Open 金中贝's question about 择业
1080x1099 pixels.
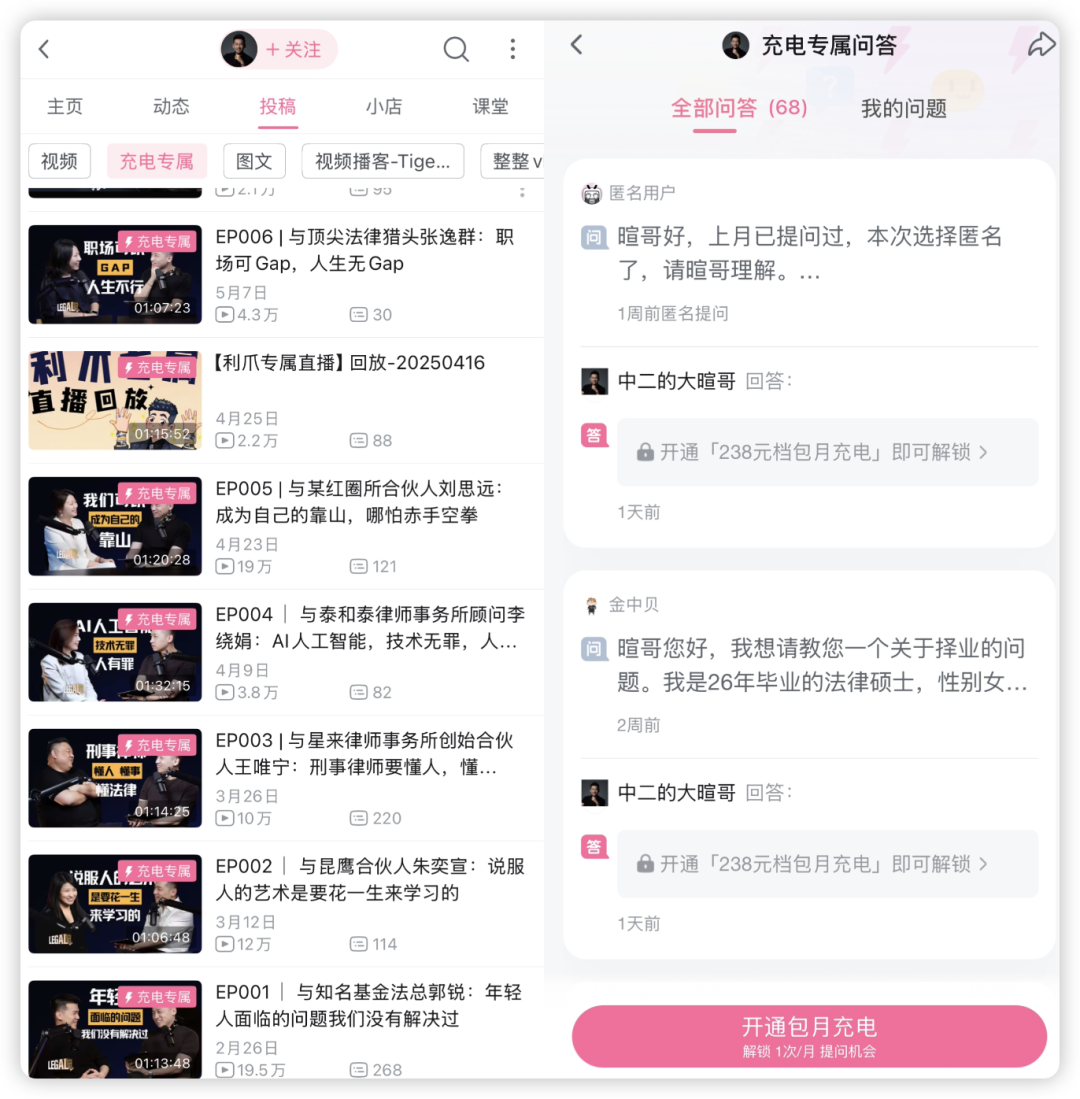822,666
